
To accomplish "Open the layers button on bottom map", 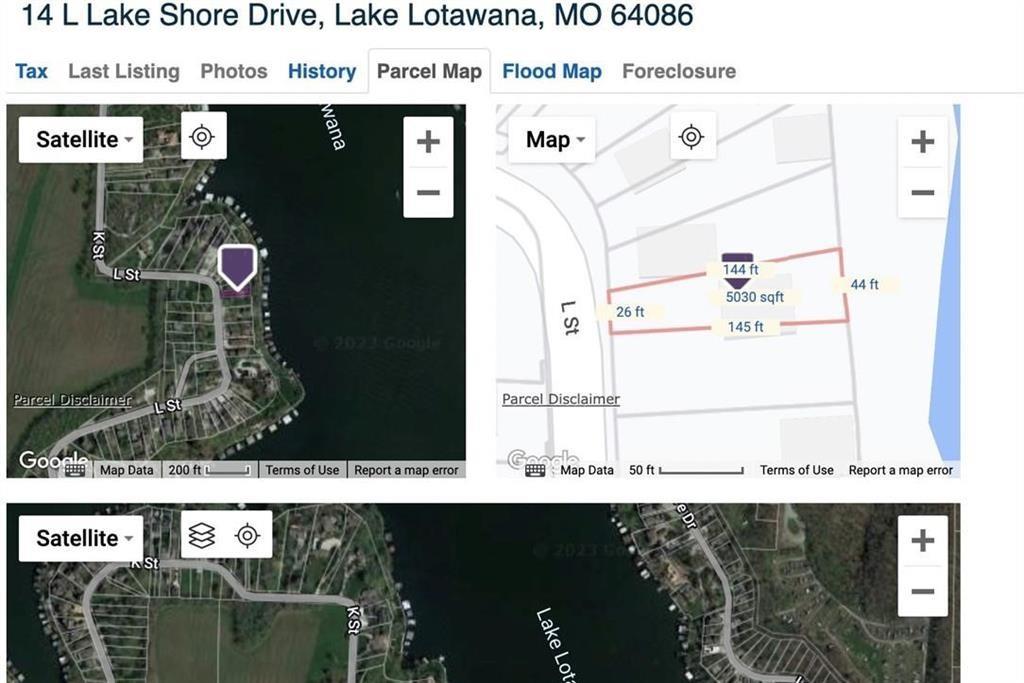I will point(202,536).
